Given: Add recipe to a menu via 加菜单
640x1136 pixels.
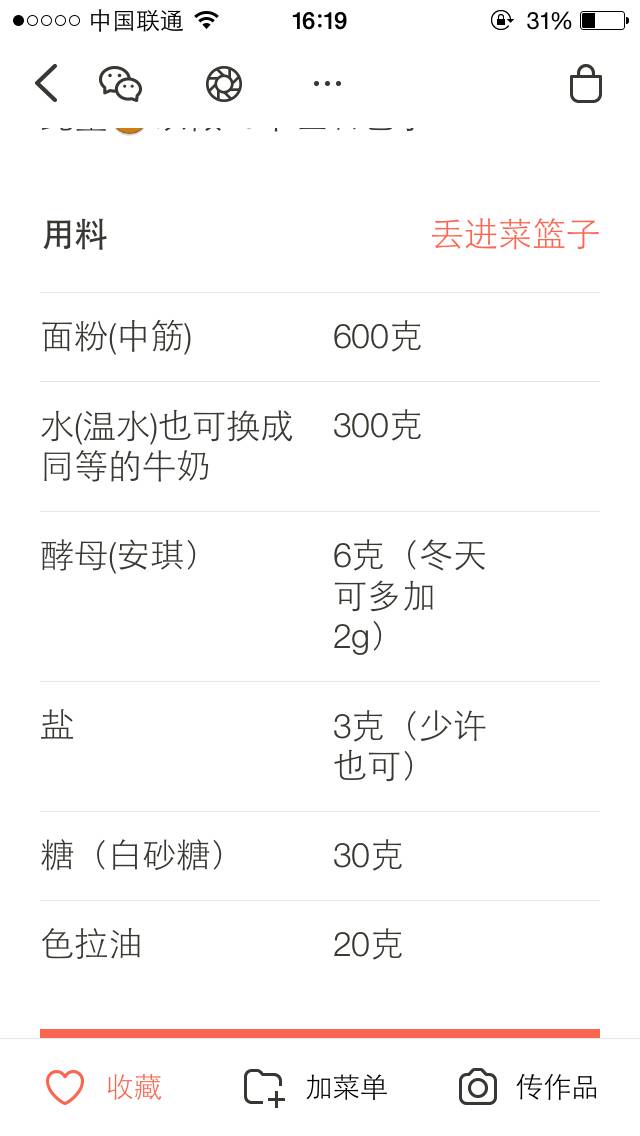Looking at the screenshot, I should click(315, 1087).
